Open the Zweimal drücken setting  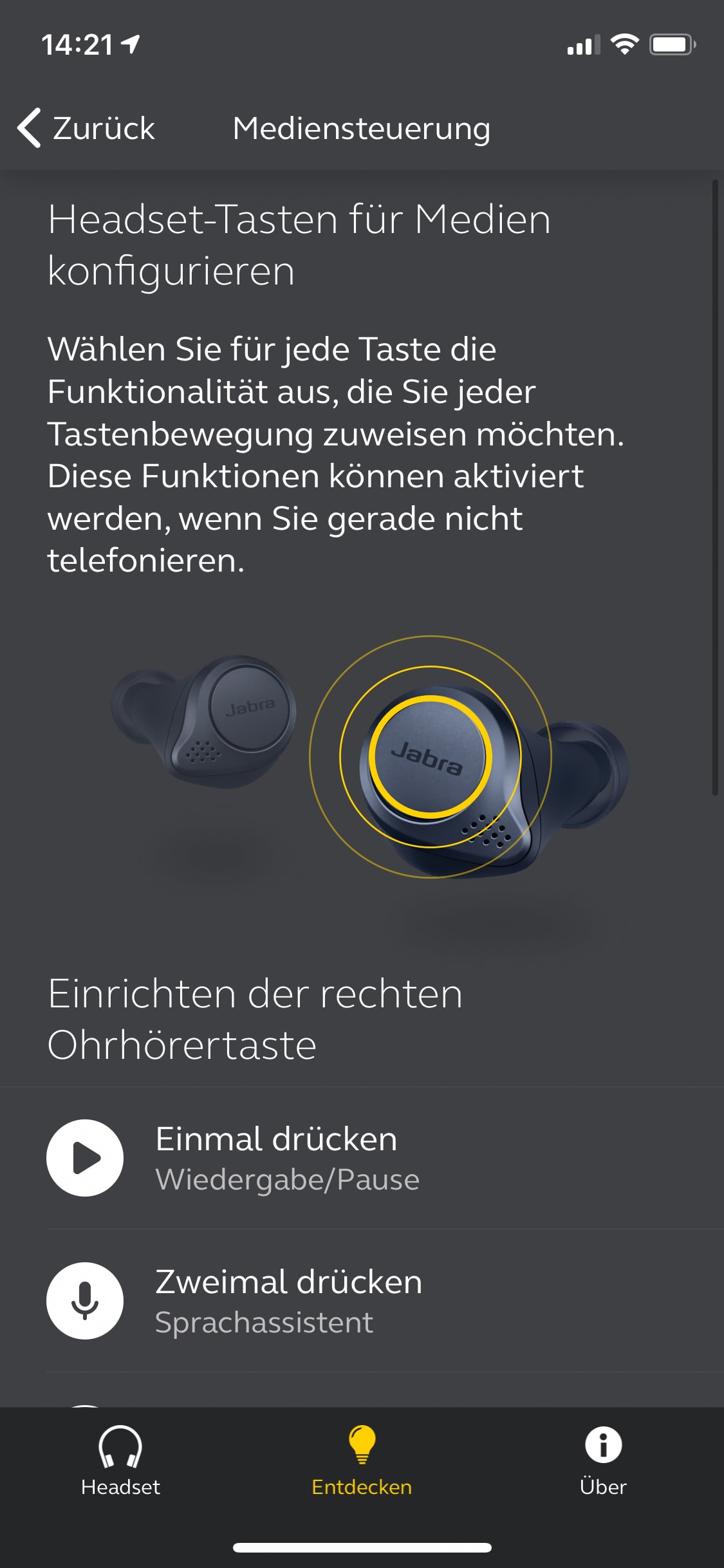[x=360, y=1301]
